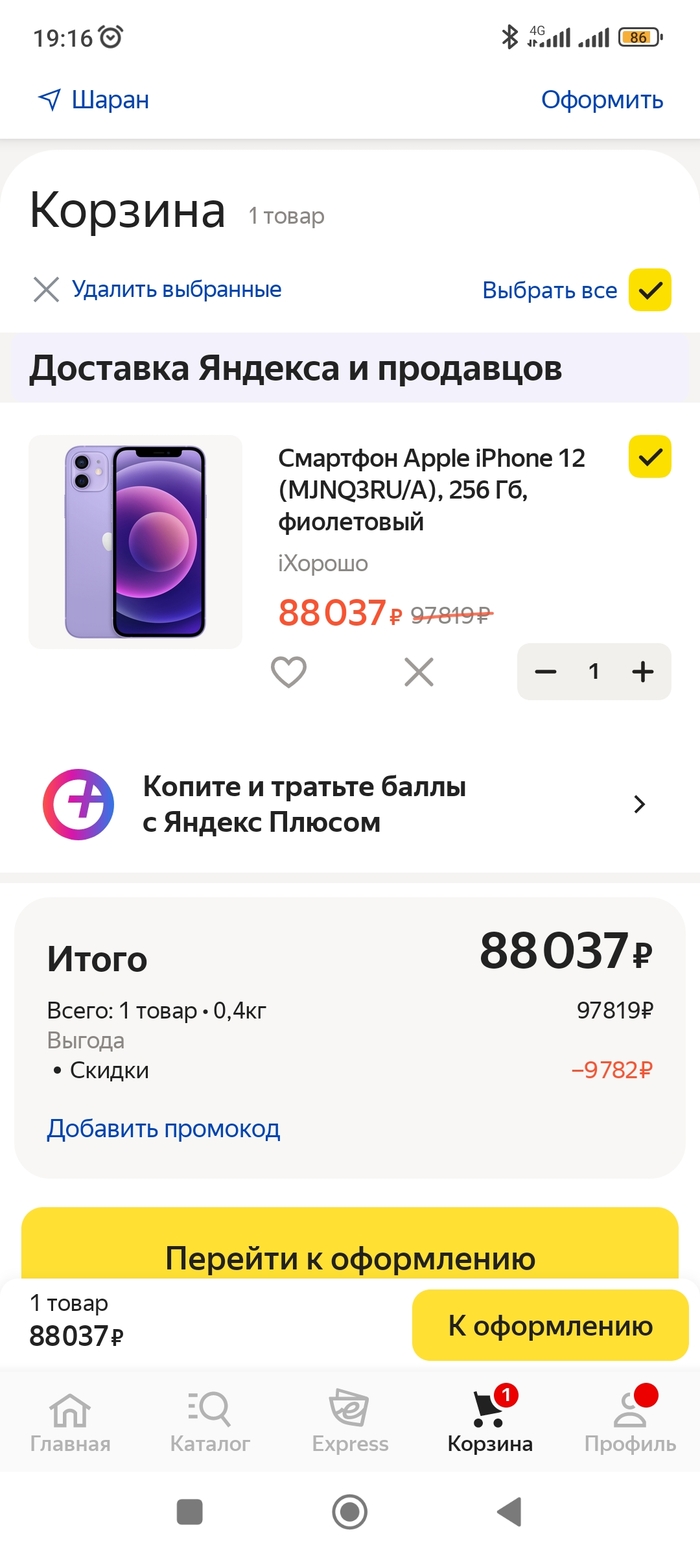
Task: Tap Добавить промокод link
Action: click(x=163, y=1129)
